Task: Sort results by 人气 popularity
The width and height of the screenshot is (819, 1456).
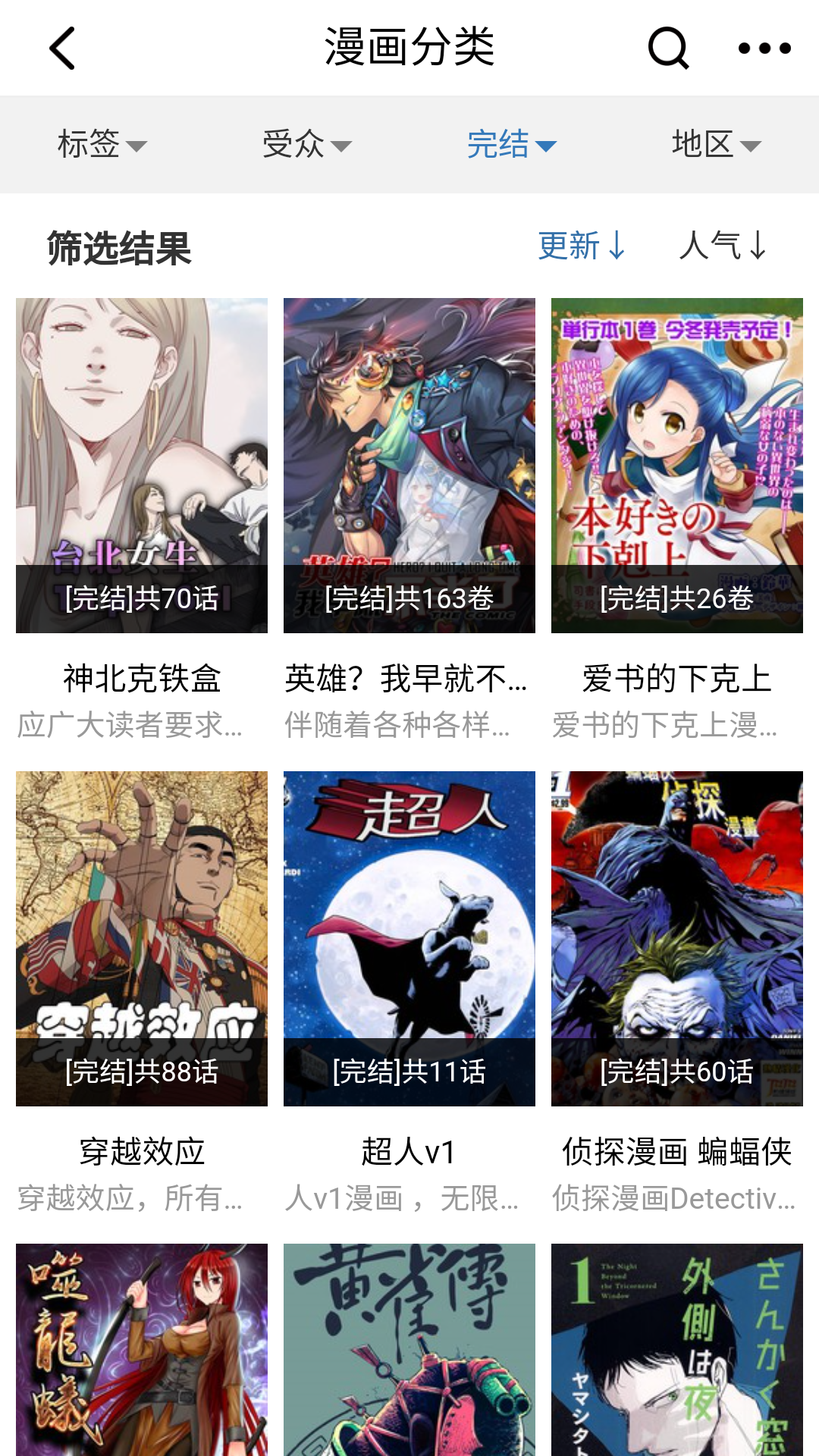Action: [724, 245]
